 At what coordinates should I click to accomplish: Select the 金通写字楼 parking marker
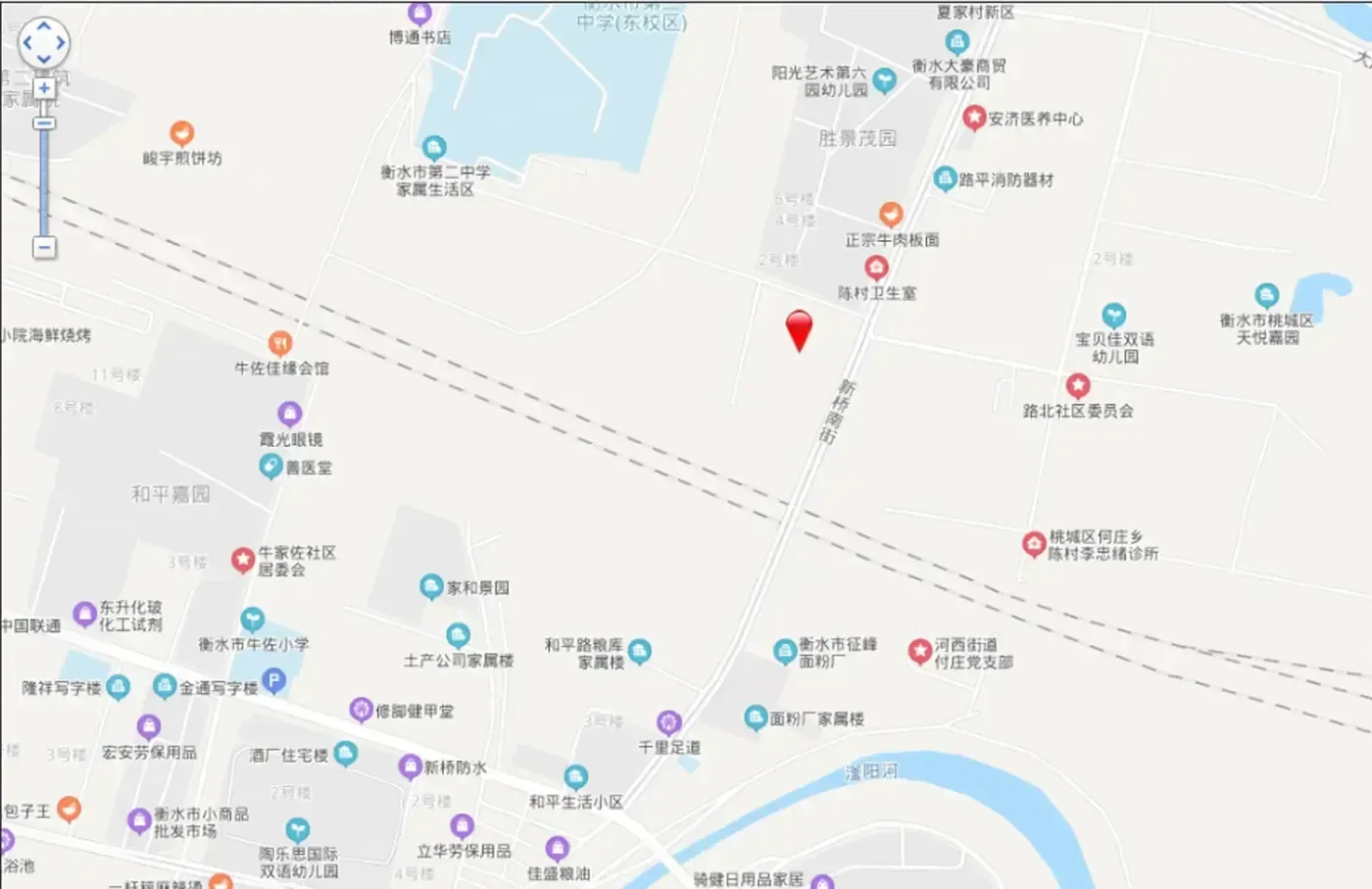[x=274, y=680]
